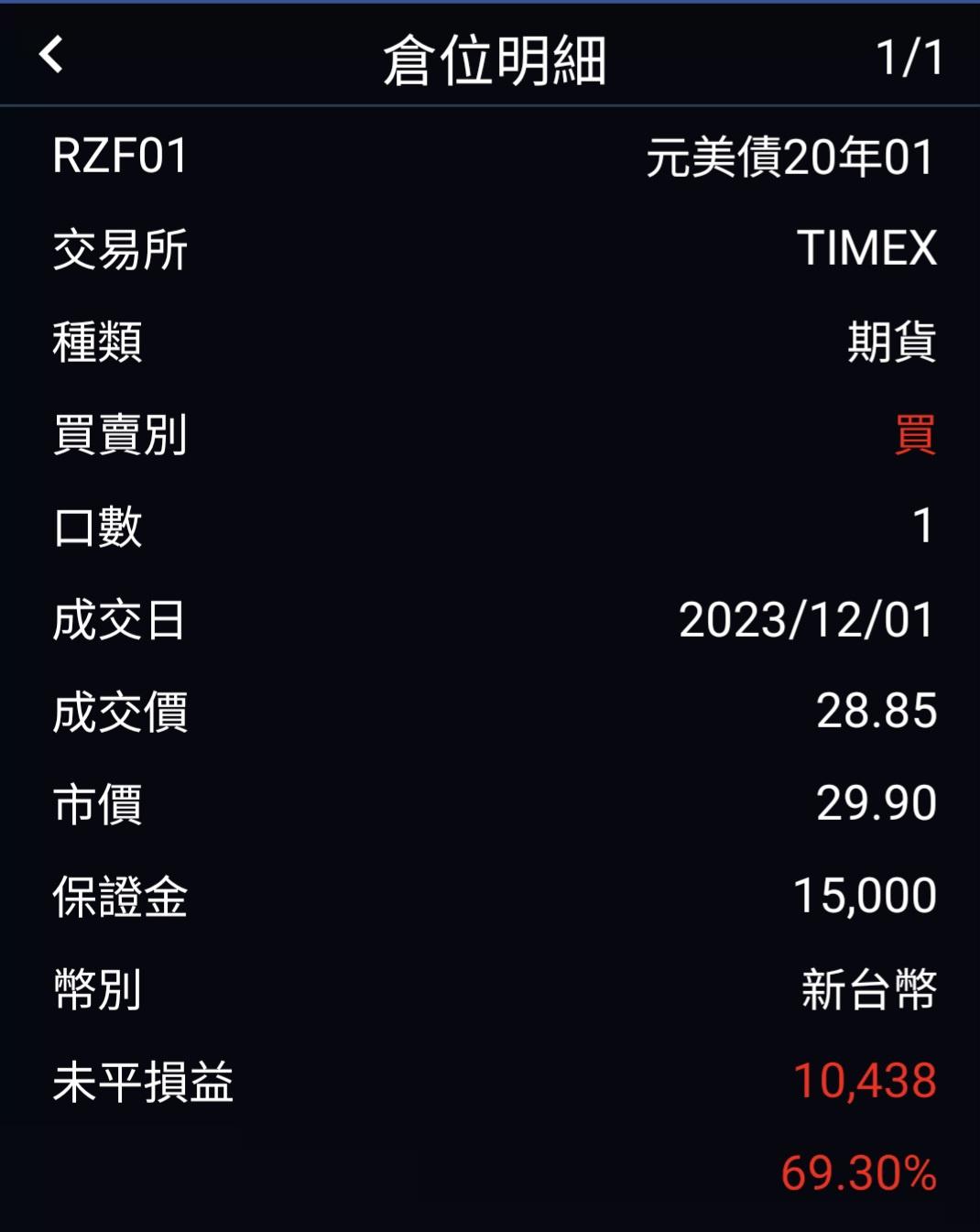Go back from the 倉位明細 page
Image resolution: width=980 pixels, height=1232 pixels.
(x=51, y=55)
